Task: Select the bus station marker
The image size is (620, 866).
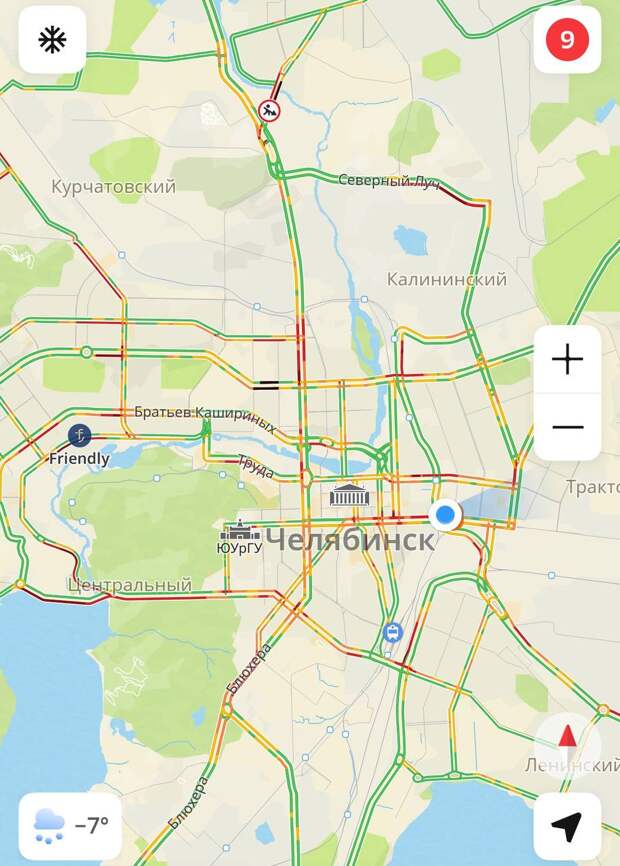Action: point(393,632)
